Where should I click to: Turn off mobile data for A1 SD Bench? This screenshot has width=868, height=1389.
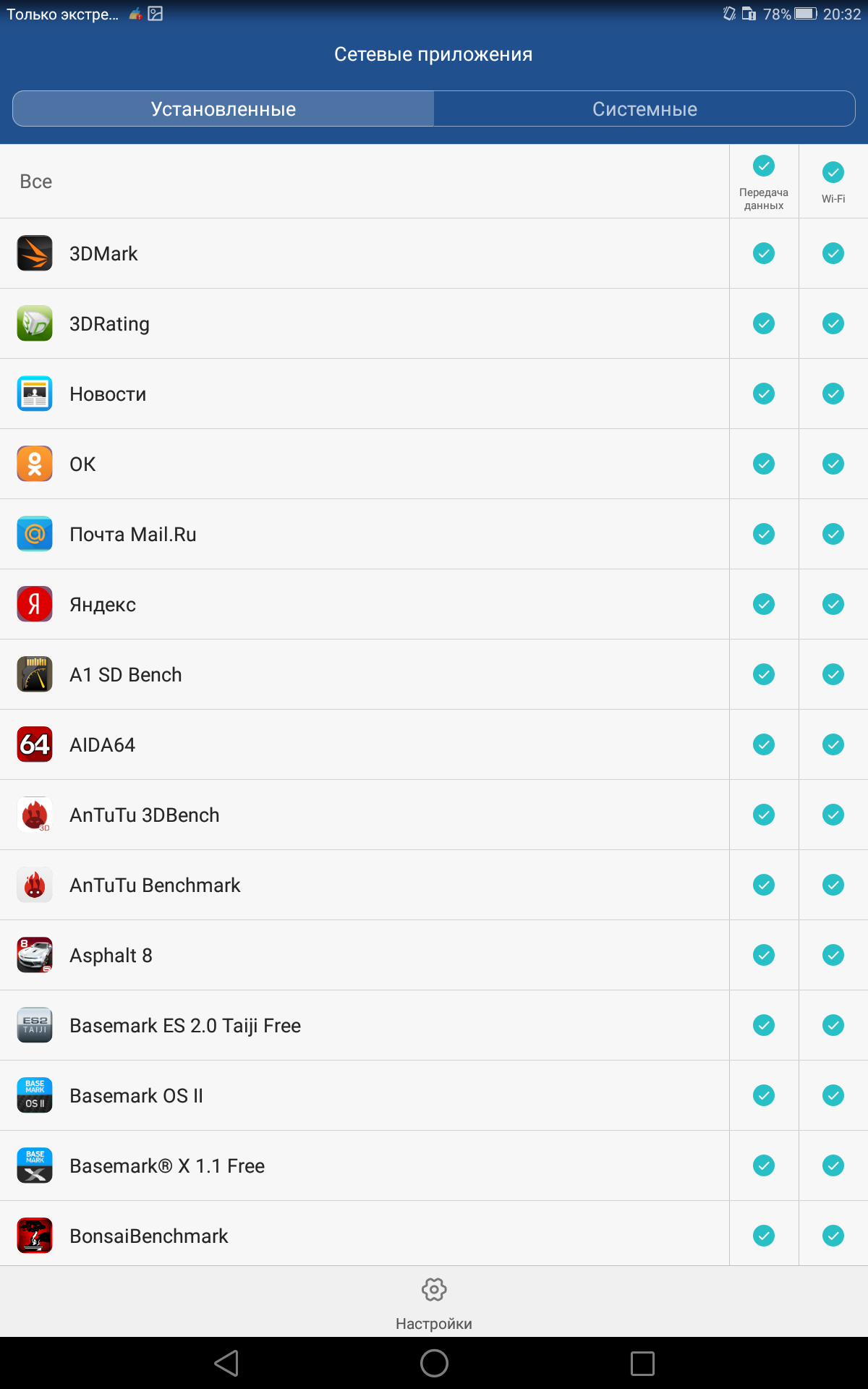(764, 674)
